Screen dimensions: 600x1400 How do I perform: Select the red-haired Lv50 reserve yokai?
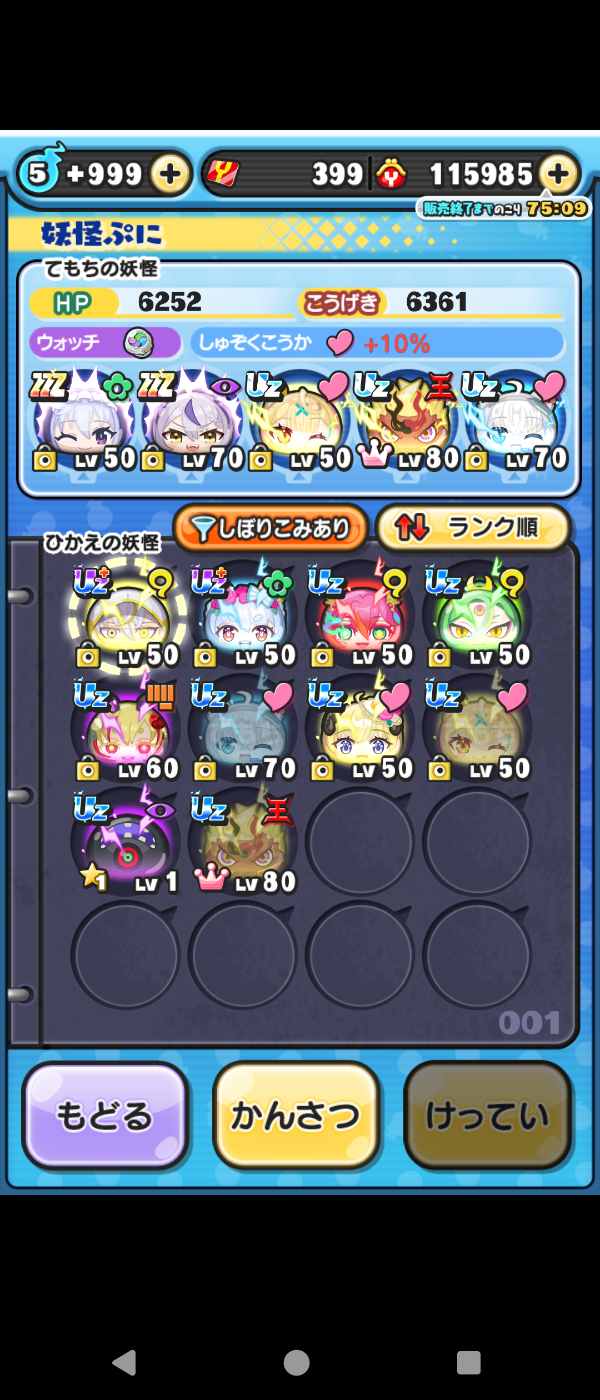(x=359, y=618)
